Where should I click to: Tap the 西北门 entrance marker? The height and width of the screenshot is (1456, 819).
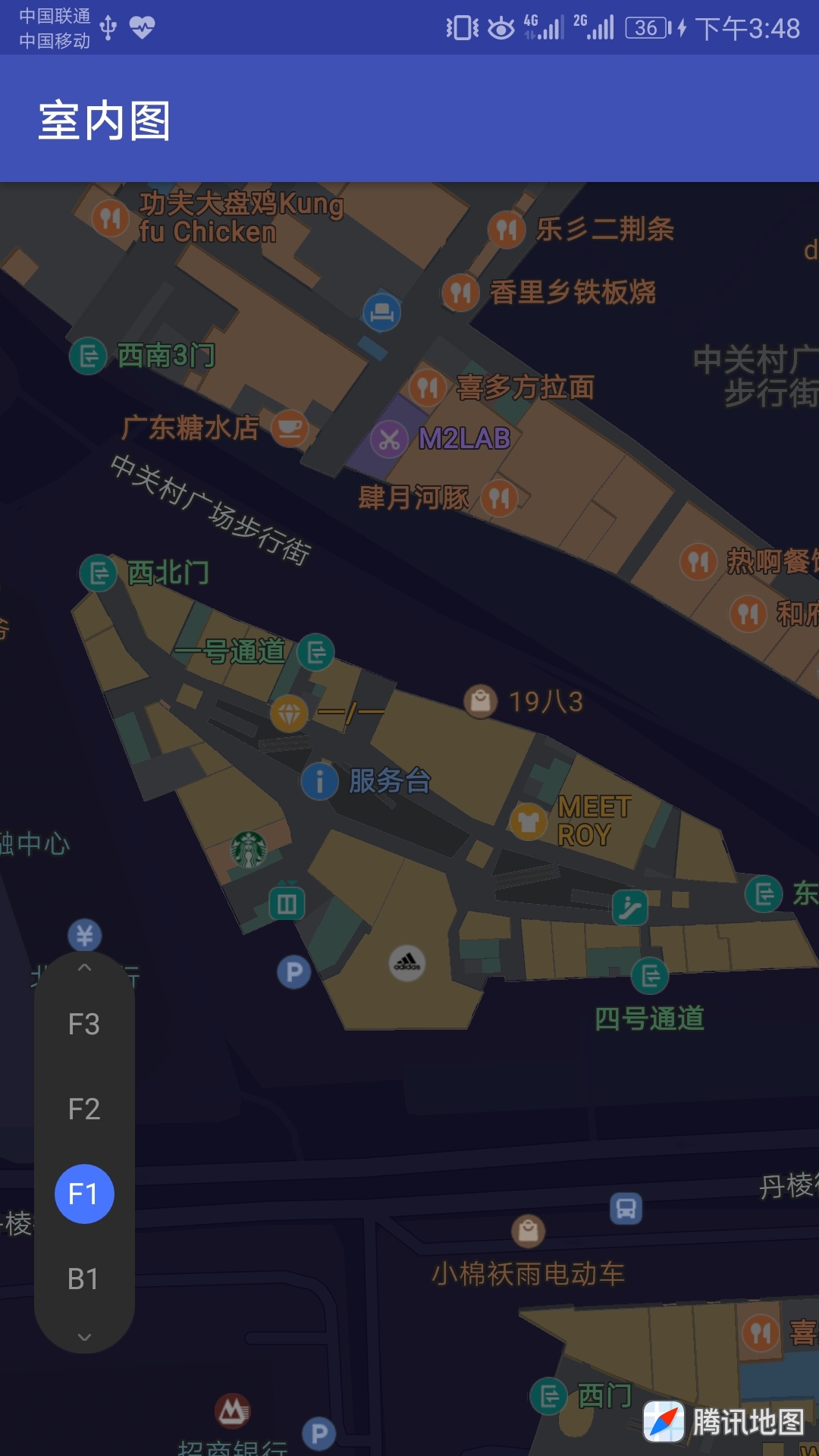(x=99, y=573)
